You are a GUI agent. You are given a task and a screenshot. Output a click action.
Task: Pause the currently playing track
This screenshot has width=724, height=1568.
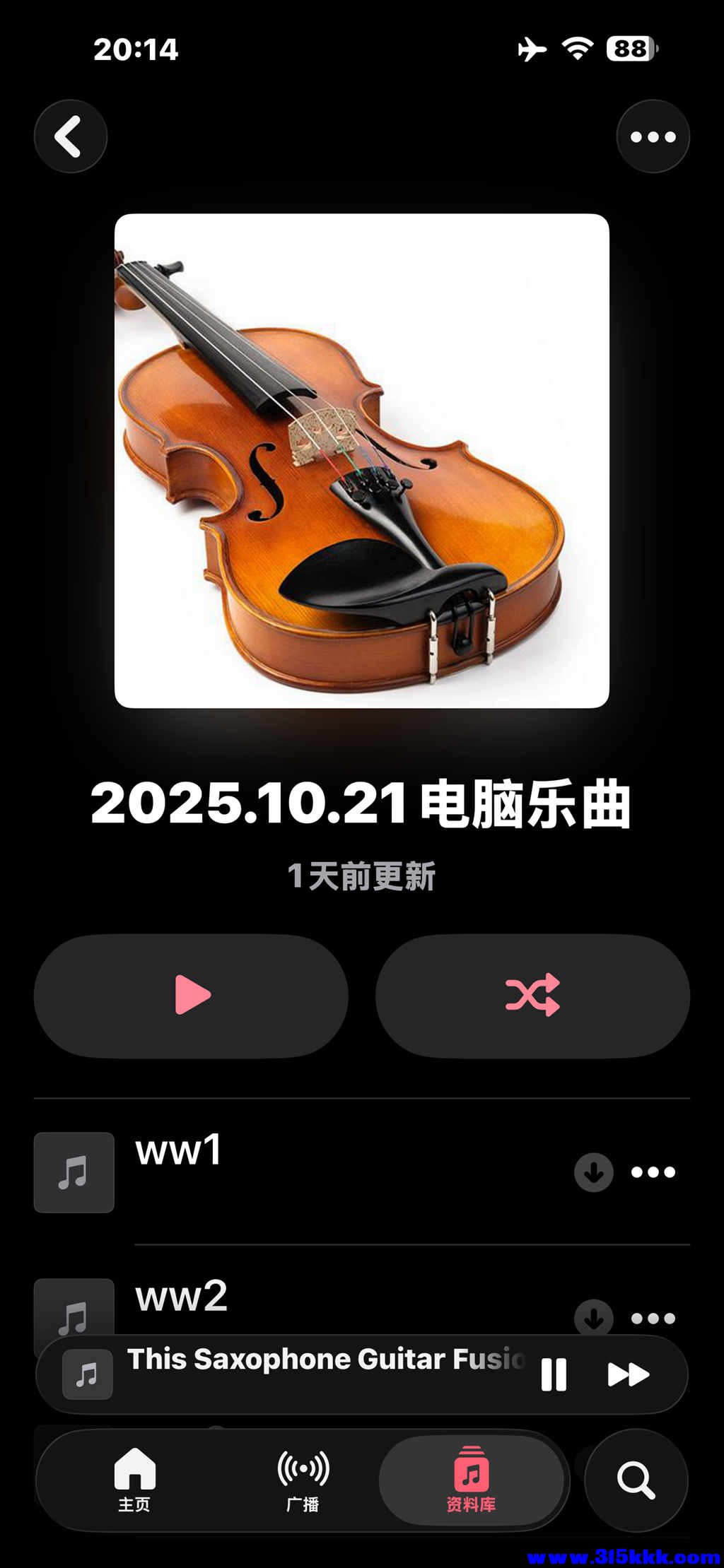(554, 1373)
